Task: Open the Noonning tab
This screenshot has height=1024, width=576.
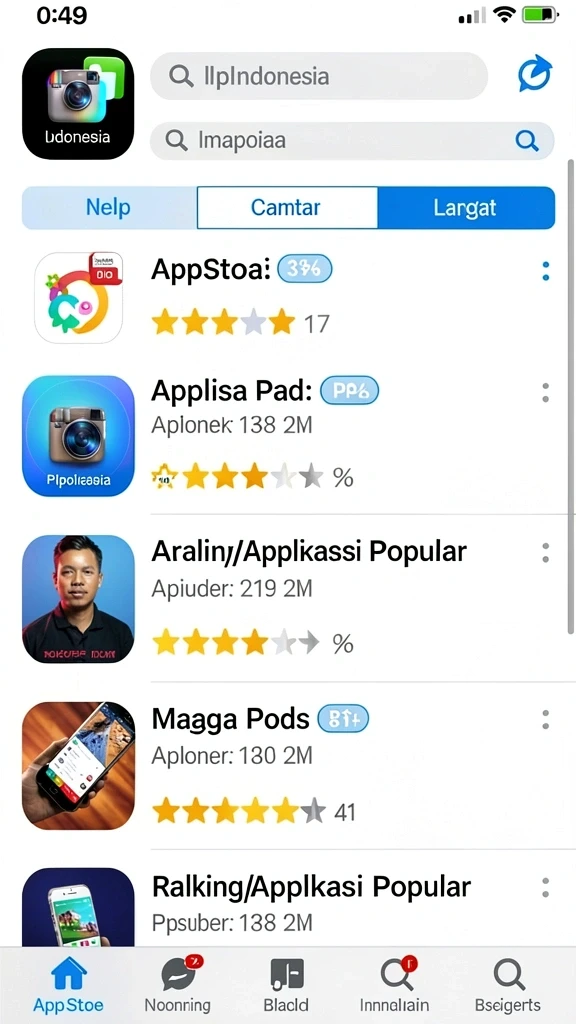Action: click(178, 985)
